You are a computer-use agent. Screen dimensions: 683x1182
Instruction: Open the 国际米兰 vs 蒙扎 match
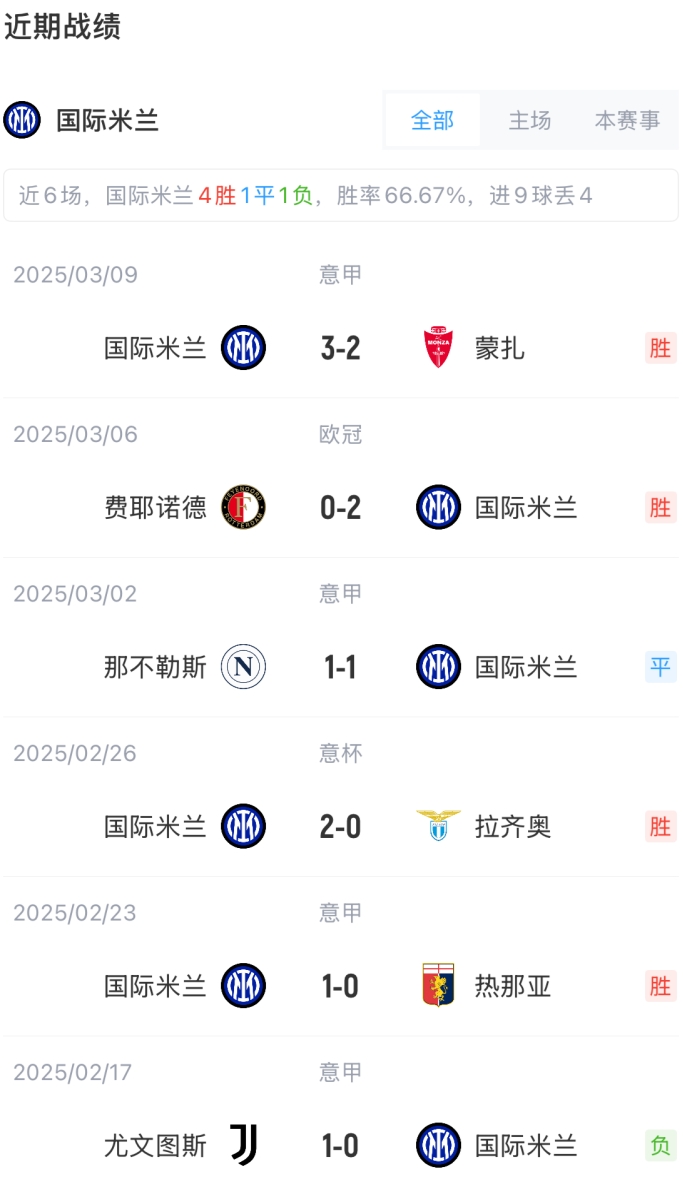point(340,348)
